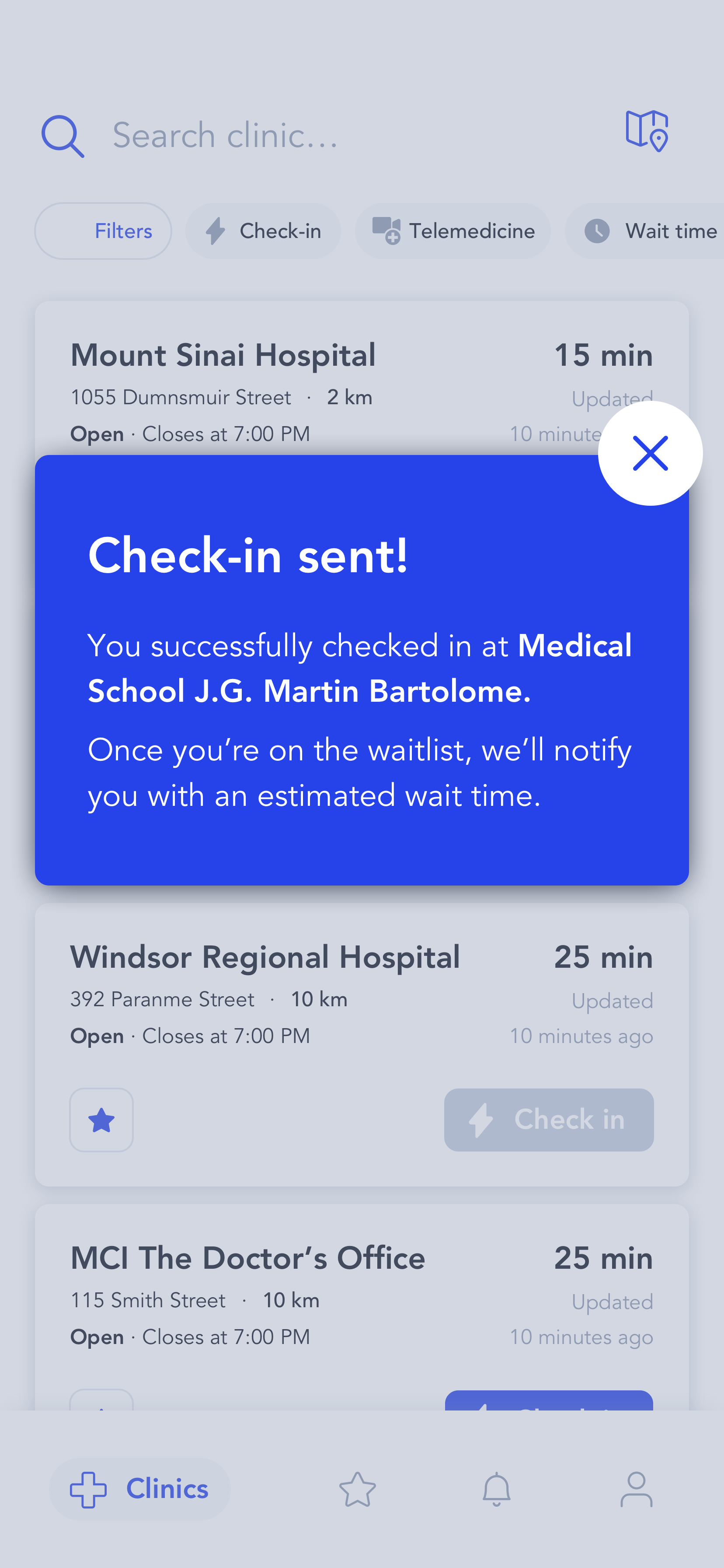Open the Filters chip
Viewport: 724px width, 1568px height.
[103, 231]
